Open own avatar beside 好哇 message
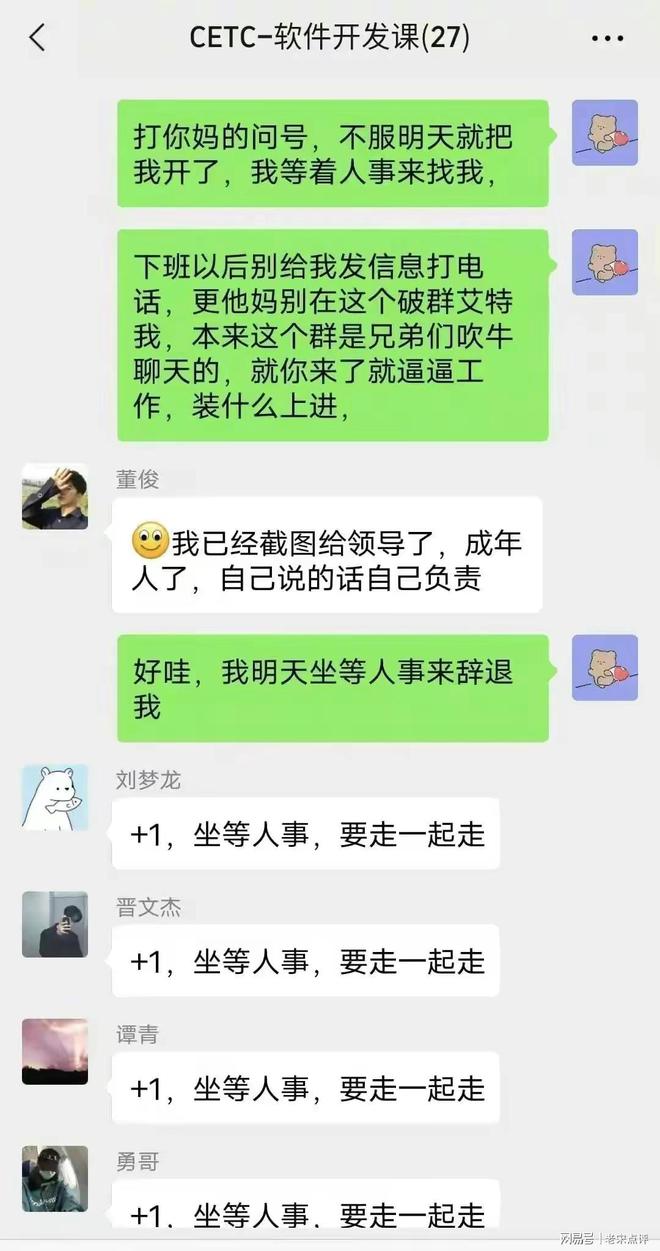 (x=604, y=667)
